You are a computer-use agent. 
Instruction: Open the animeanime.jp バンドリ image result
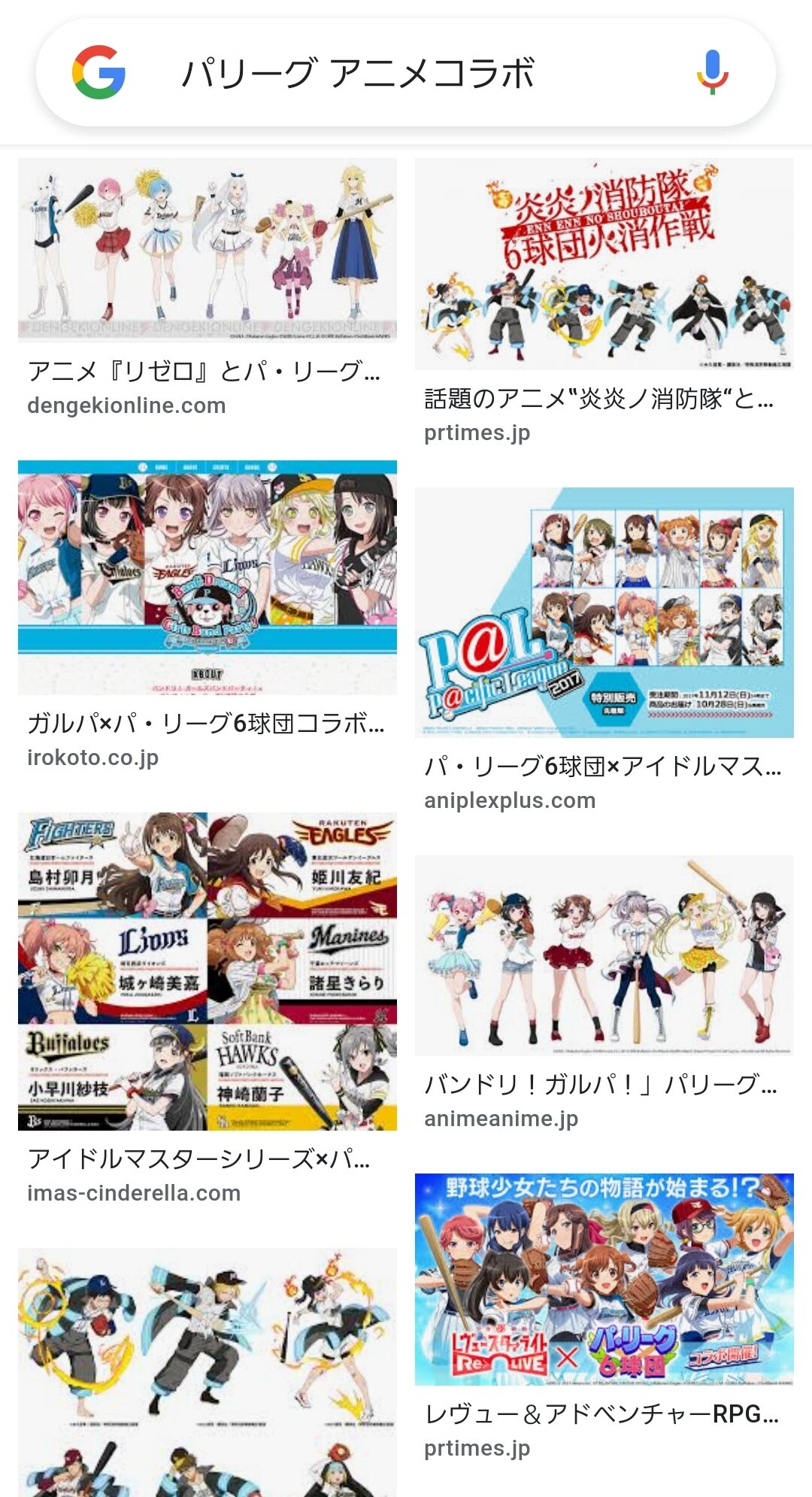point(604,955)
